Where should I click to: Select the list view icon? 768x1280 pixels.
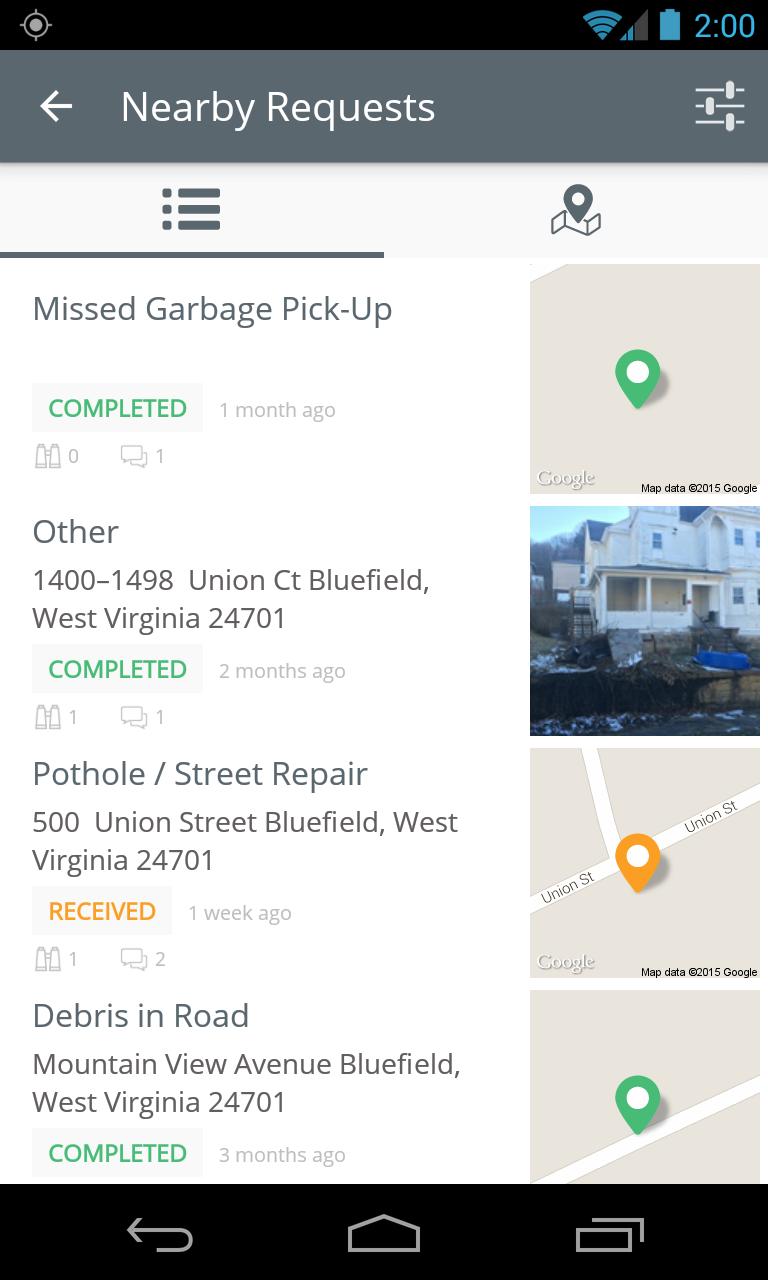coord(191,209)
